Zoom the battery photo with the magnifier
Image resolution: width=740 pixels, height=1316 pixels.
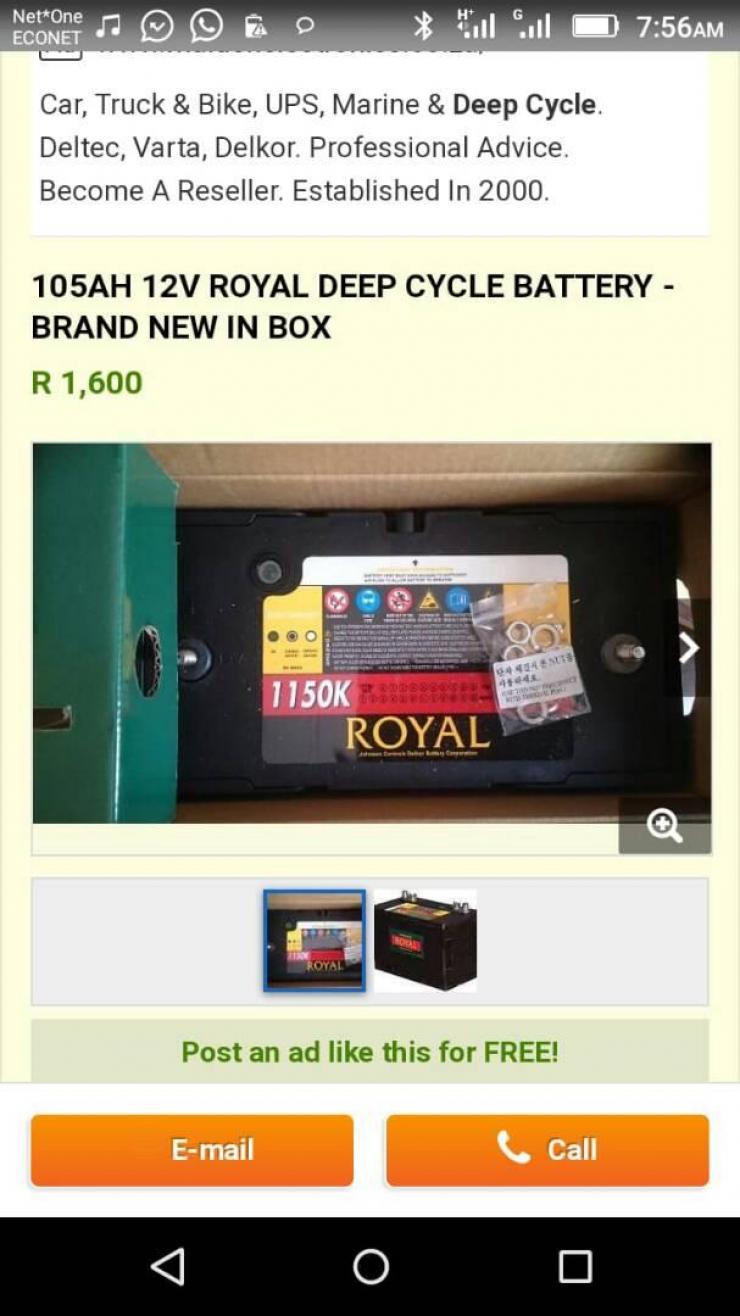pos(664,826)
